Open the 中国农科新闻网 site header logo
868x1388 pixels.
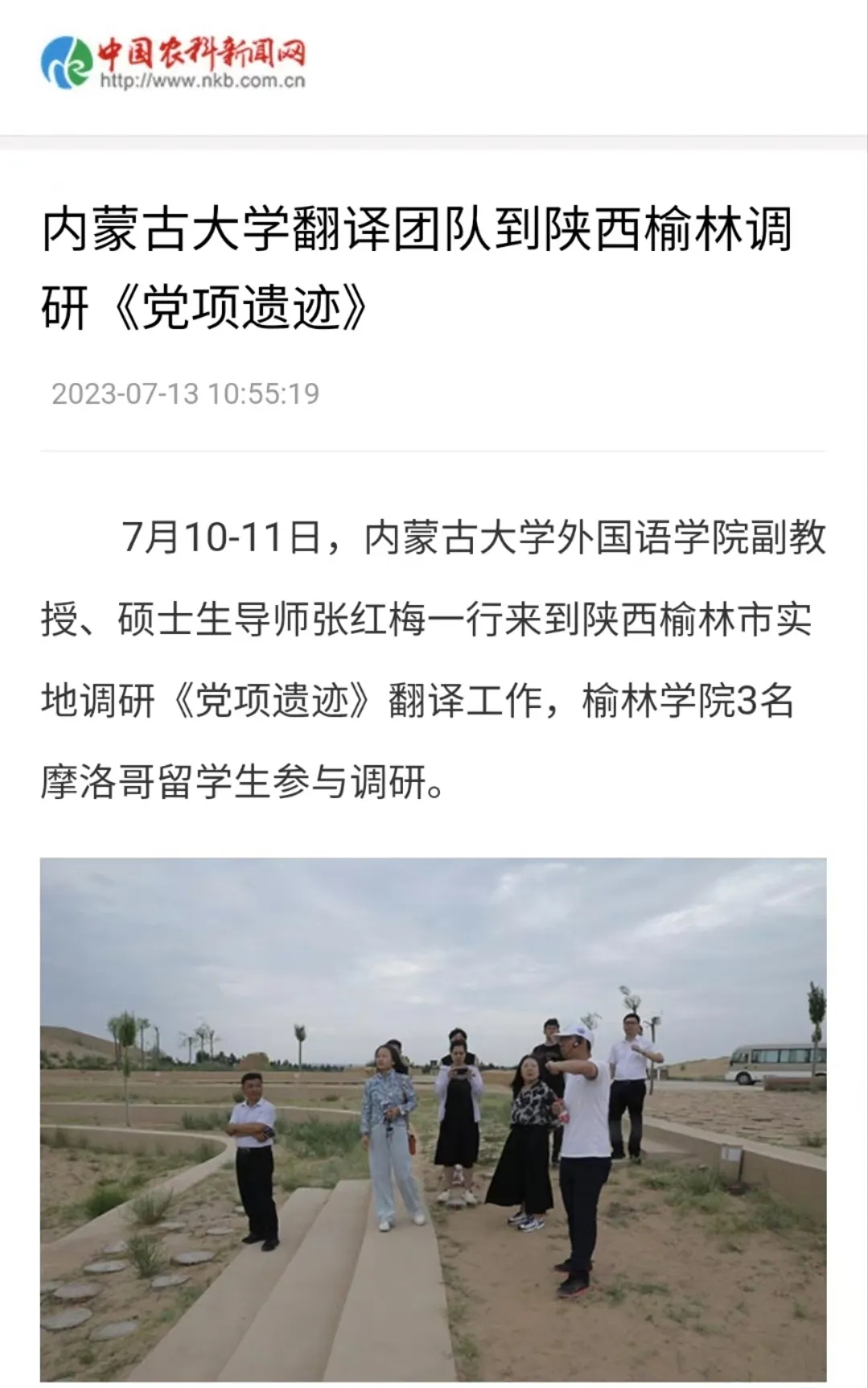[x=174, y=63]
